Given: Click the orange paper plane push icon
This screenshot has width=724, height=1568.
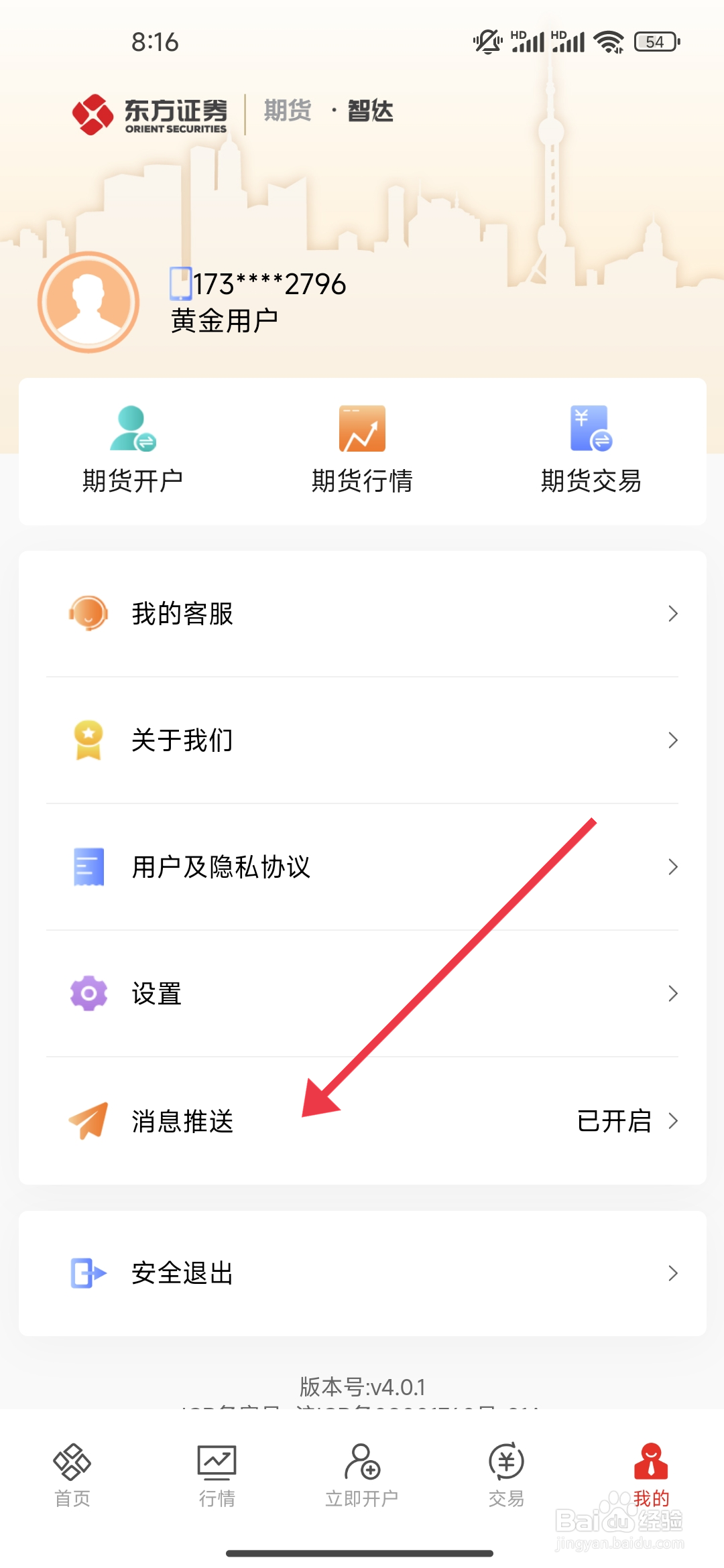Looking at the screenshot, I should coord(88,1119).
